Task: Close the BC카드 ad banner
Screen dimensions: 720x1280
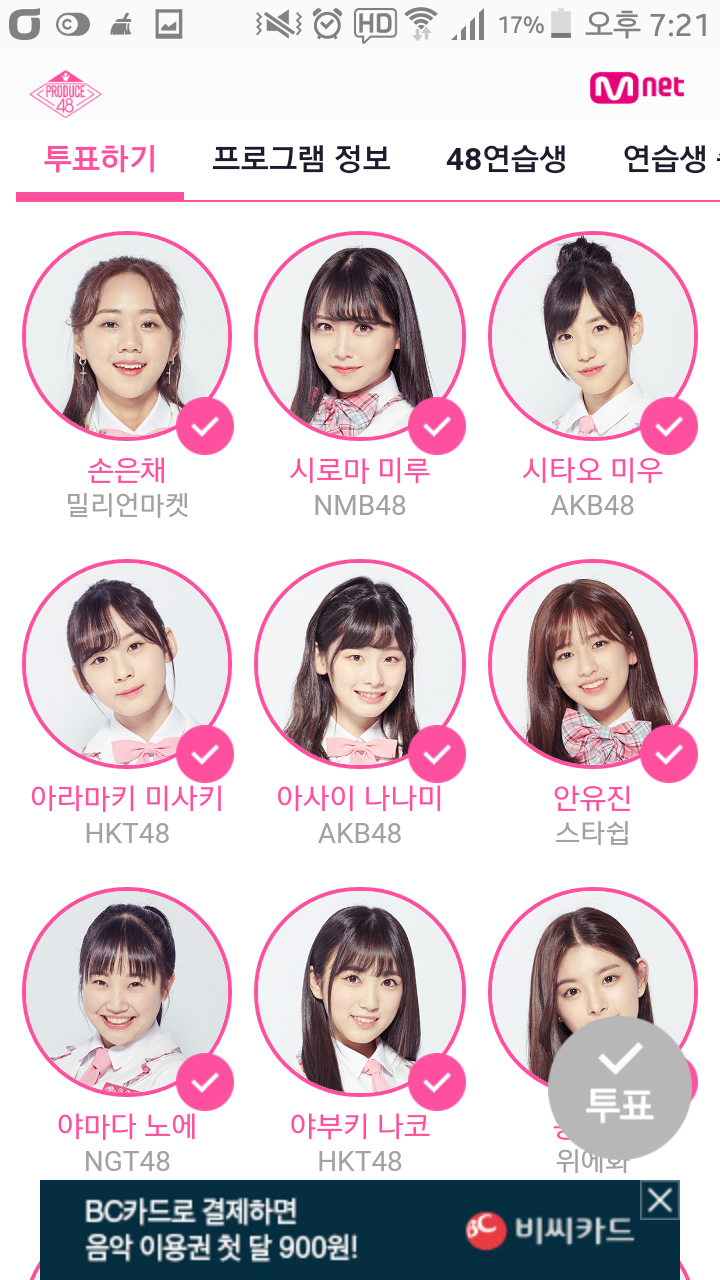Action: click(x=660, y=1200)
